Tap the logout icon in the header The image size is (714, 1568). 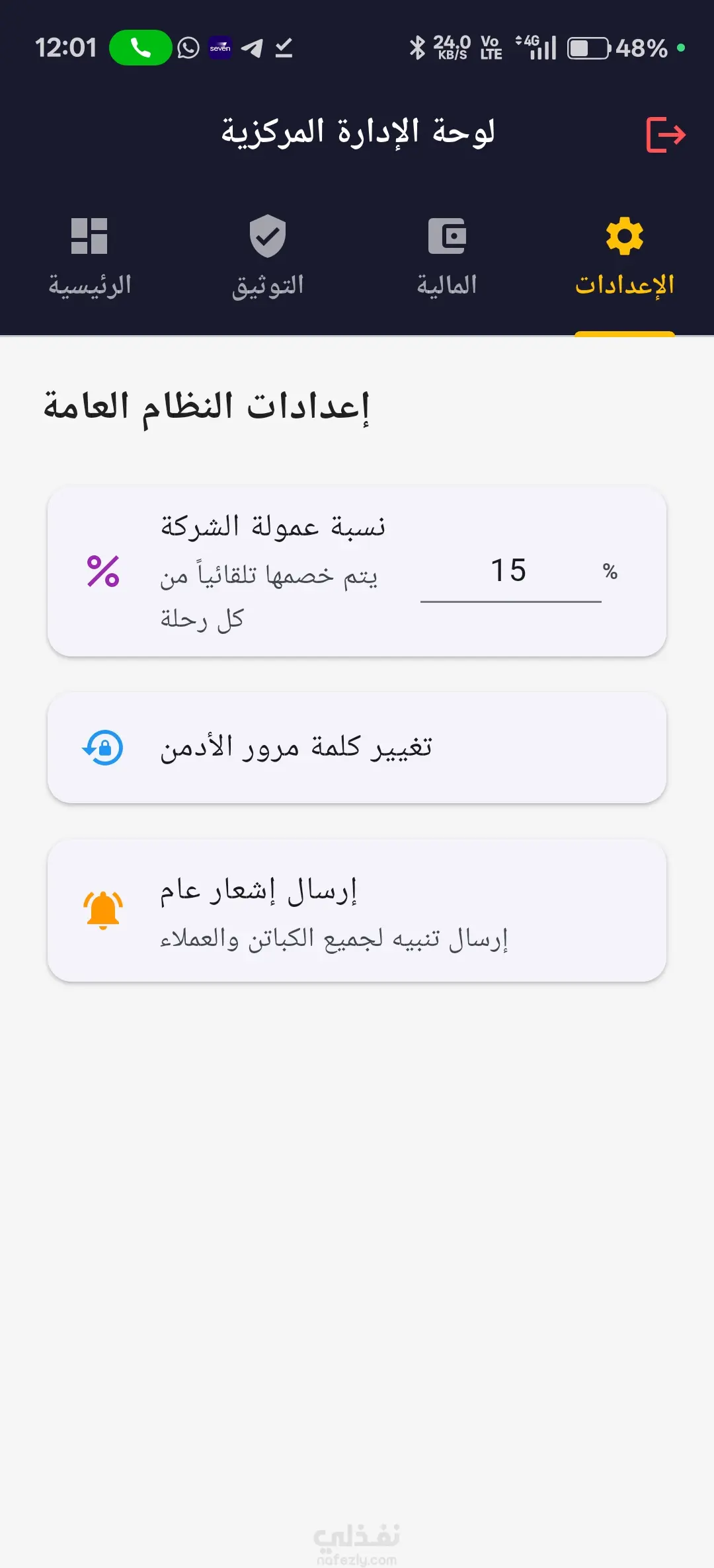point(665,135)
